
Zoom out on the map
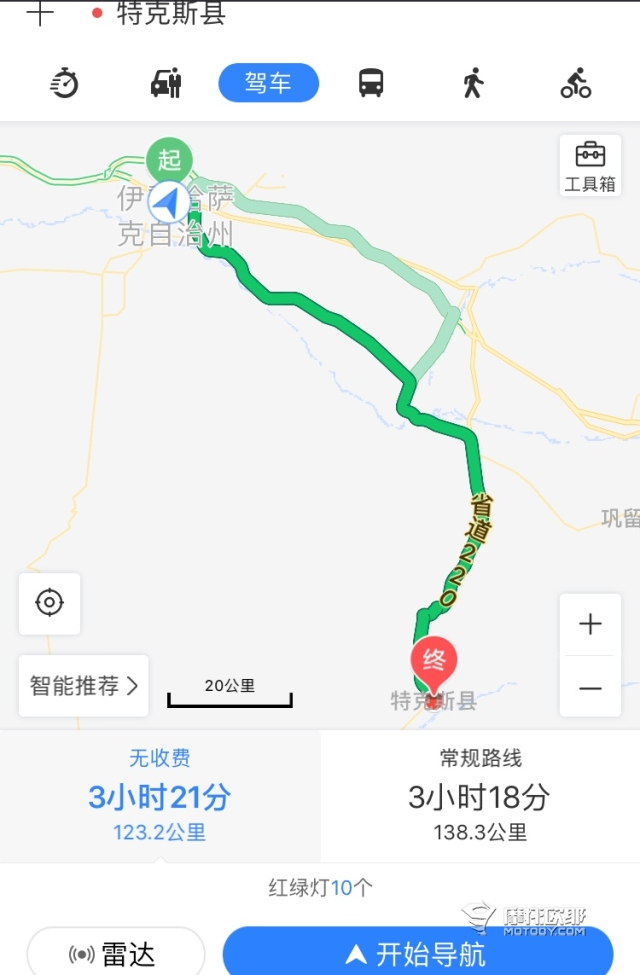(590, 688)
